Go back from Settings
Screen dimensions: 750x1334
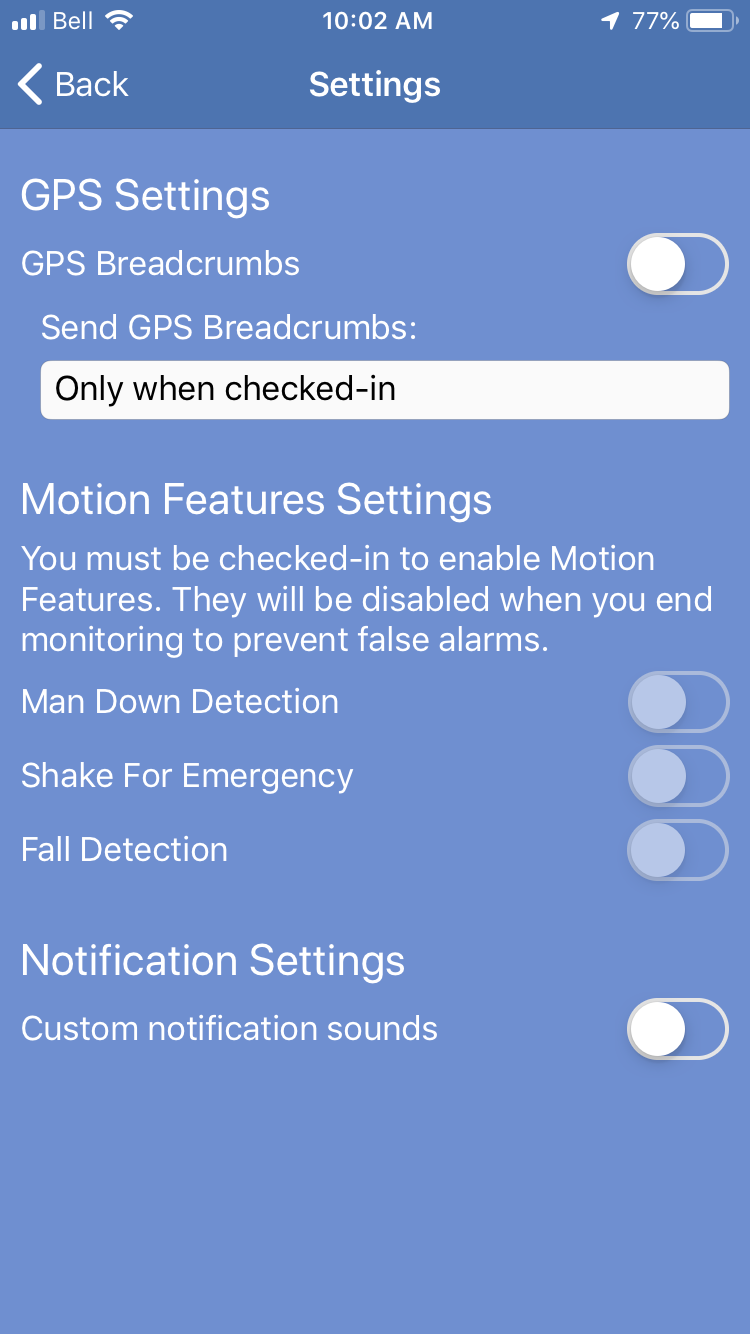73,85
